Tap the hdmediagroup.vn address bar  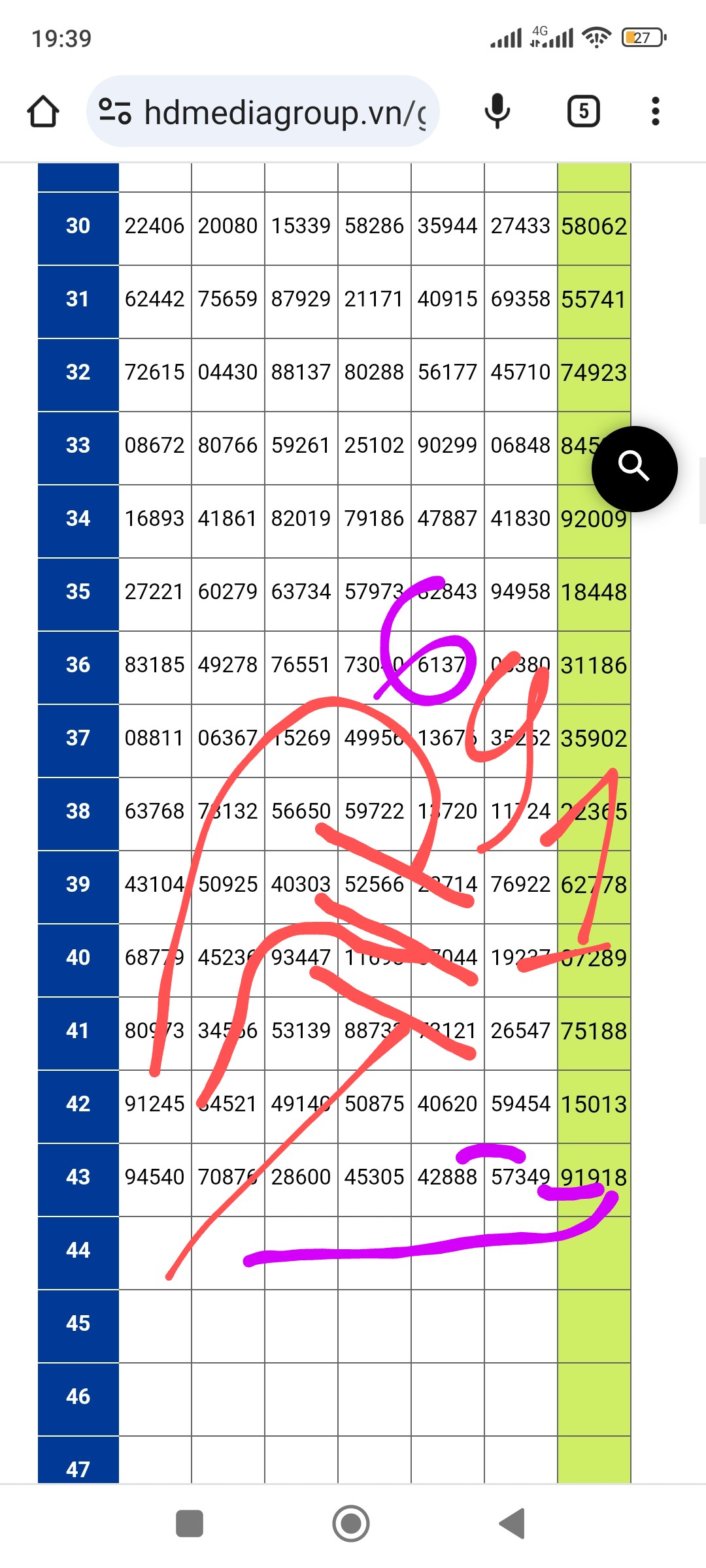coord(284,112)
